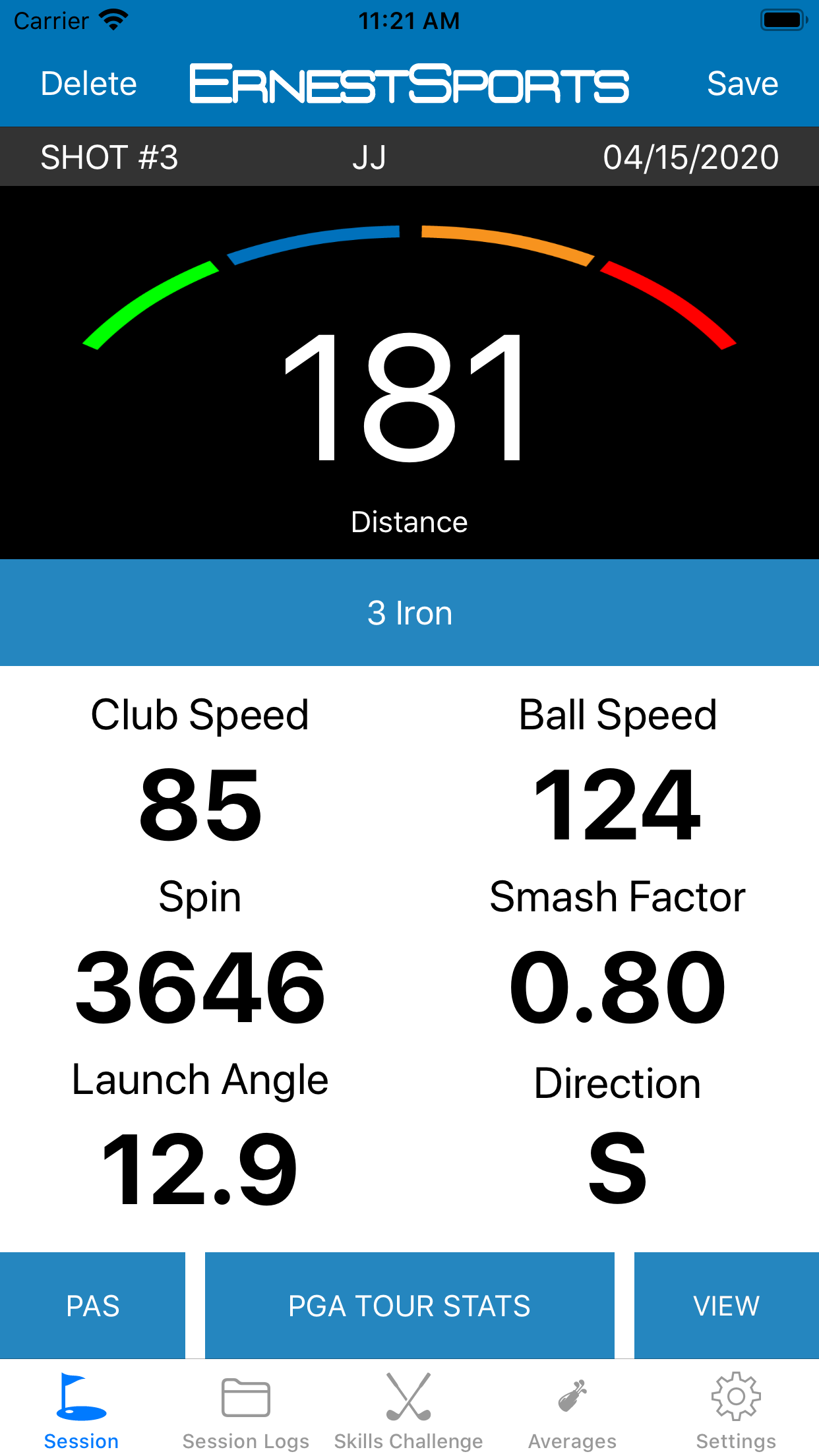Delete this shot
Screen dimensions: 819x1456
click(x=88, y=84)
